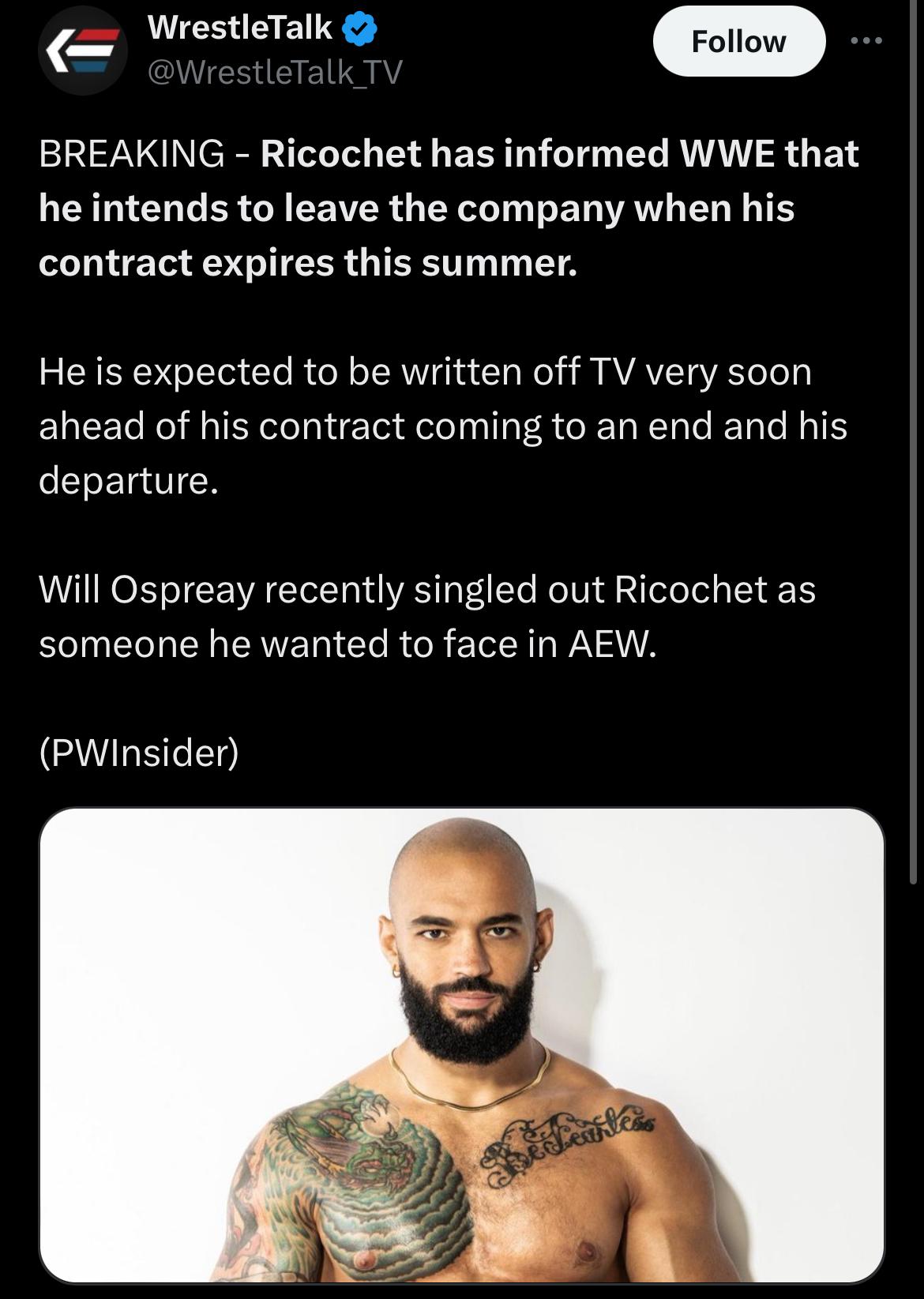
Task: Open the post's three-dot overflow menu
Action: pyautogui.click(x=866, y=41)
